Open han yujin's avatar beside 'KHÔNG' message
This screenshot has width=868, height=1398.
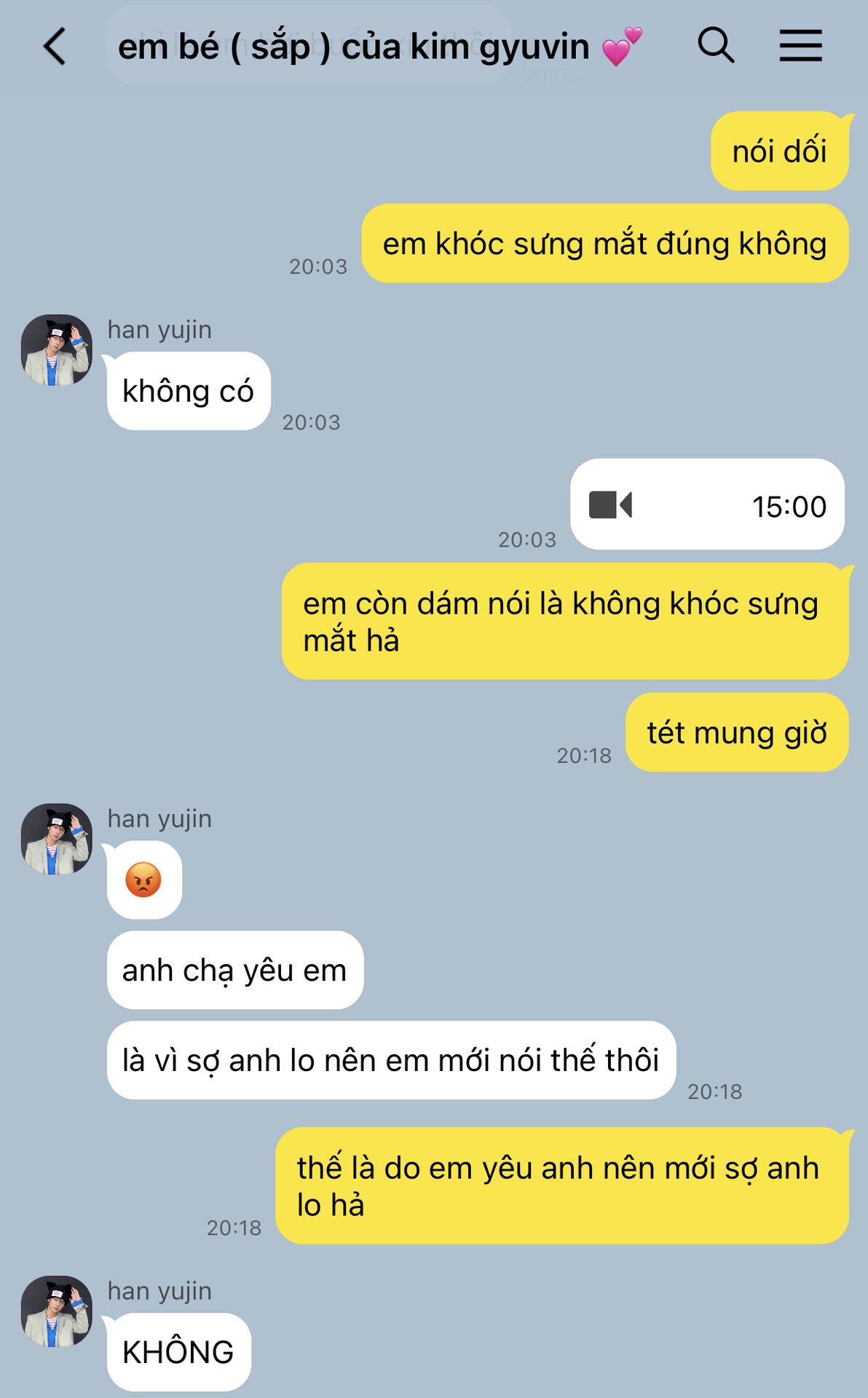[x=57, y=1311]
